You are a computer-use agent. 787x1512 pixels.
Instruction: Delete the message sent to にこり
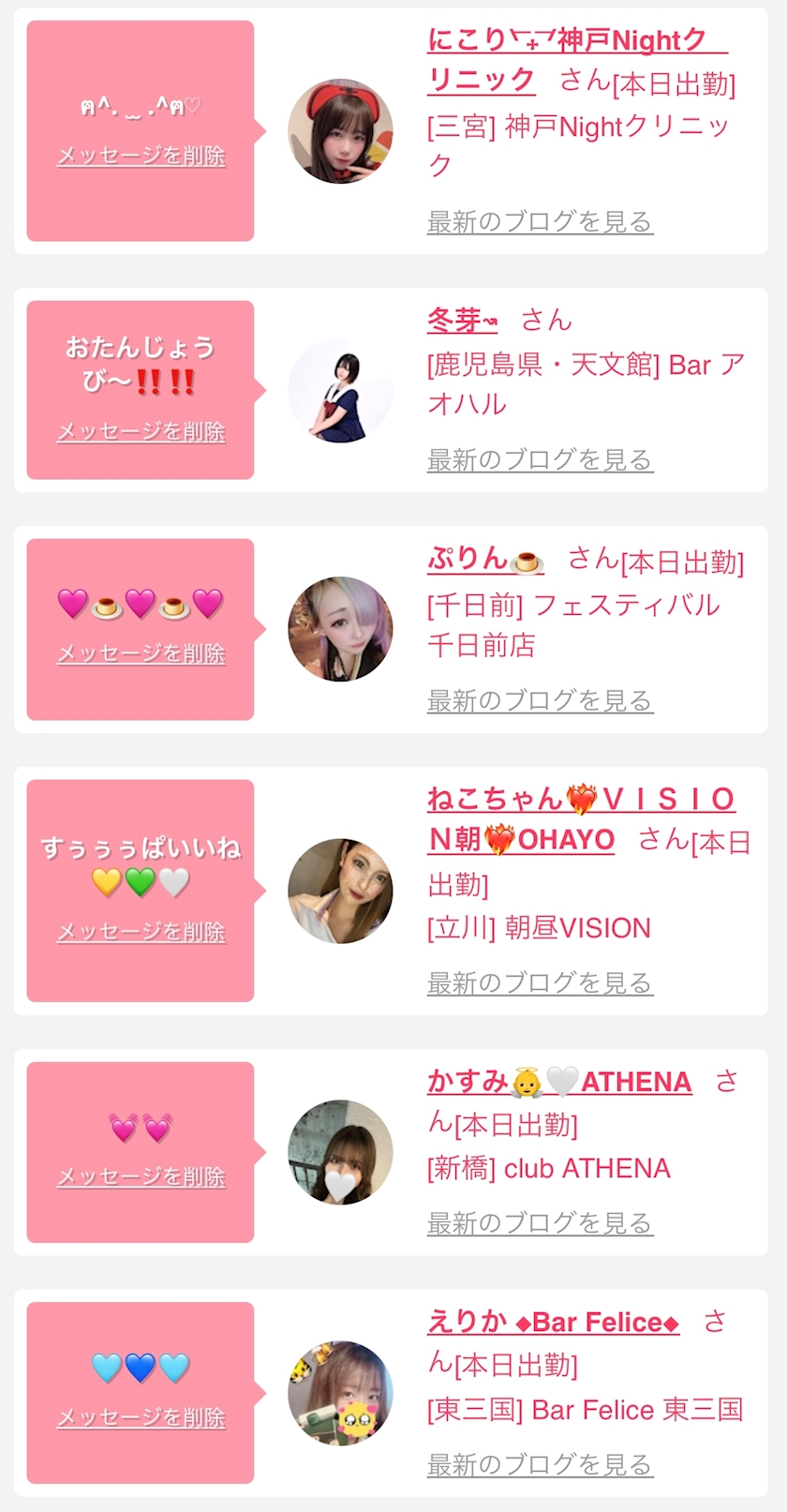[x=141, y=156]
